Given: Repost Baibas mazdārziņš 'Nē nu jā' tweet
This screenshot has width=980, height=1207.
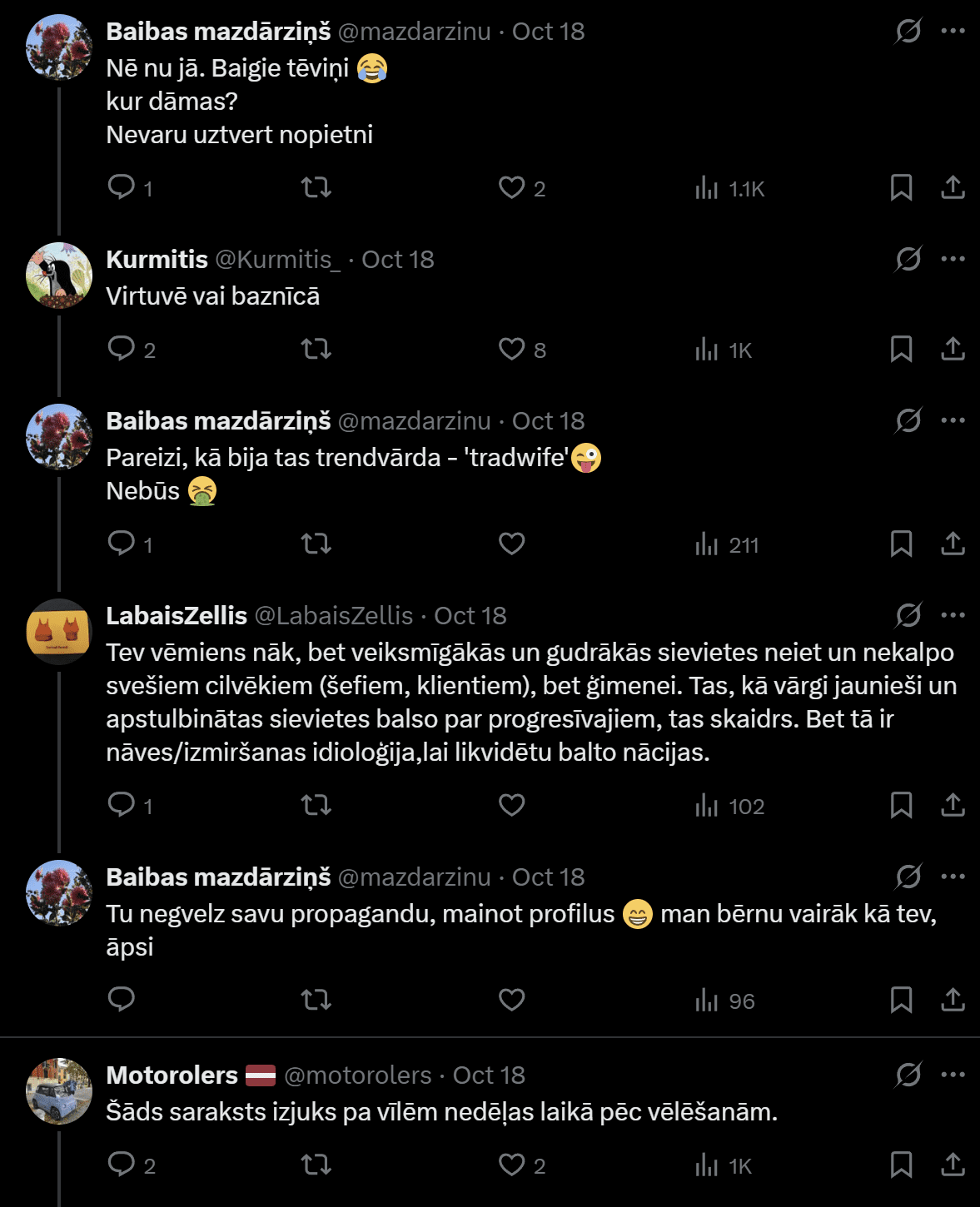Looking at the screenshot, I should click(316, 188).
